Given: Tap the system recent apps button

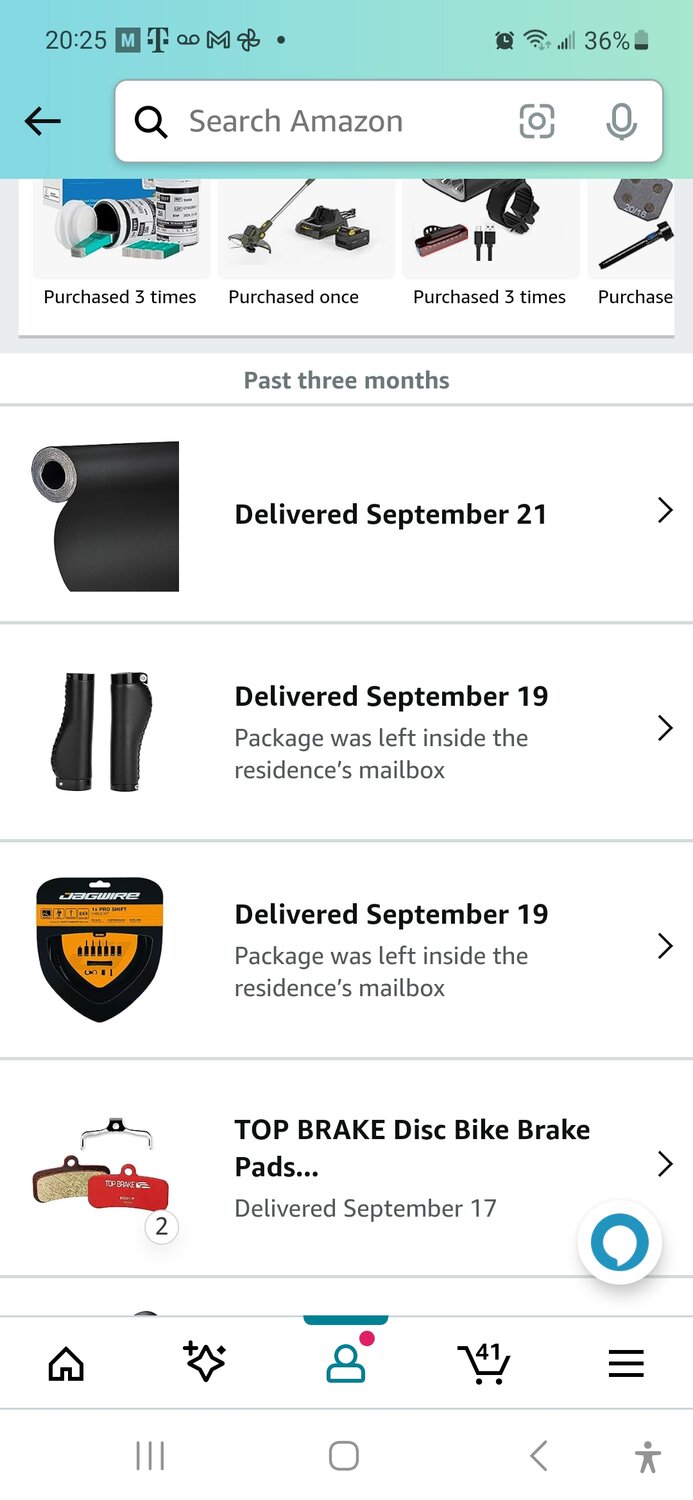Looking at the screenshot, I should tap(150, 1456).
